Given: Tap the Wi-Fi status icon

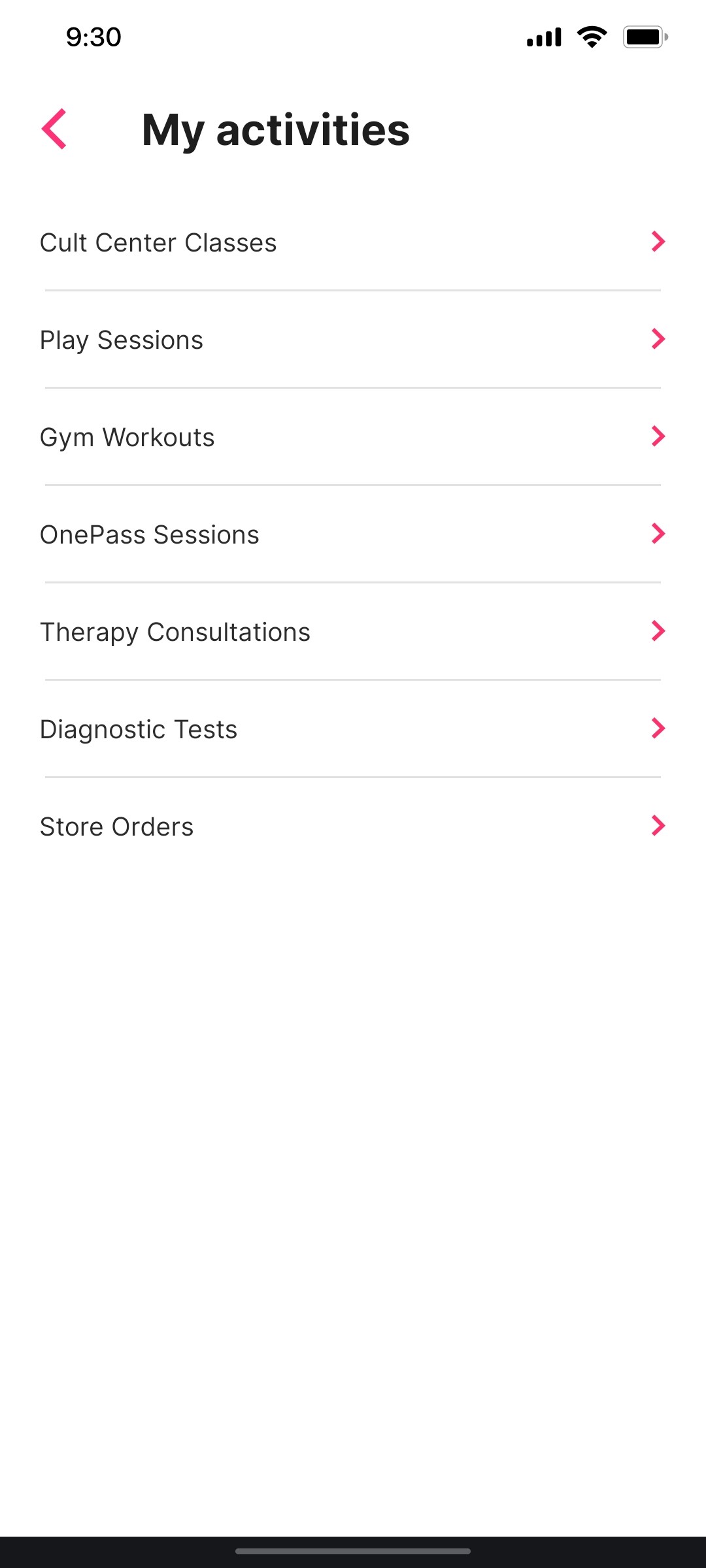Looking at the screenshot, I should coord(592,37).
